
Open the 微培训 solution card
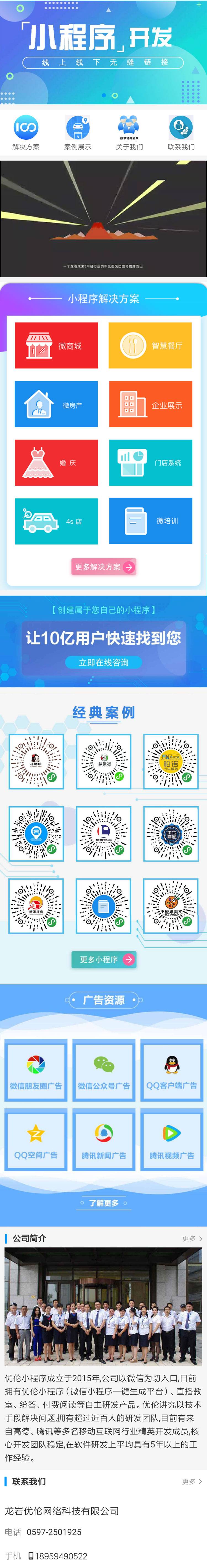coord(150,521)
